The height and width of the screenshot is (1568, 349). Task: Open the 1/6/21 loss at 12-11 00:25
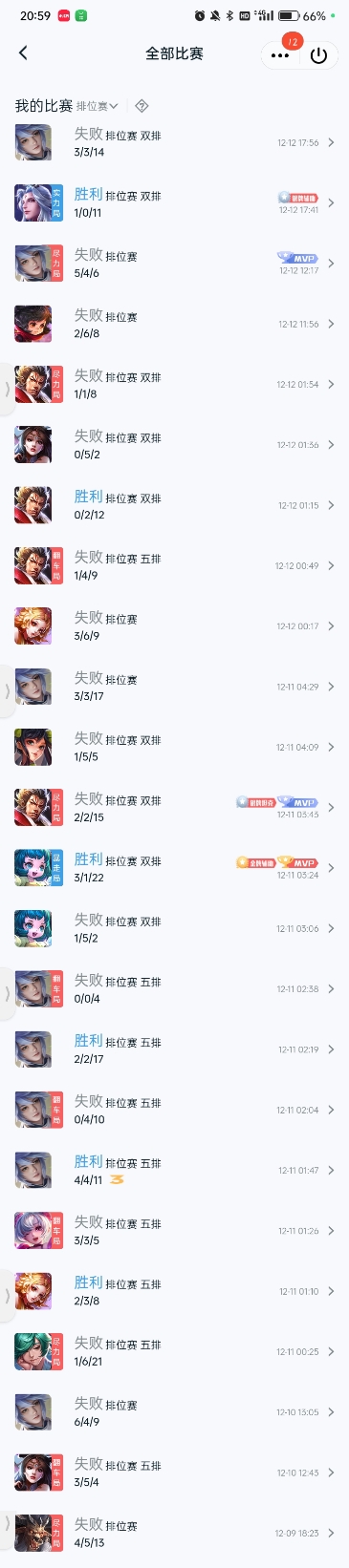coord(174,1352)
